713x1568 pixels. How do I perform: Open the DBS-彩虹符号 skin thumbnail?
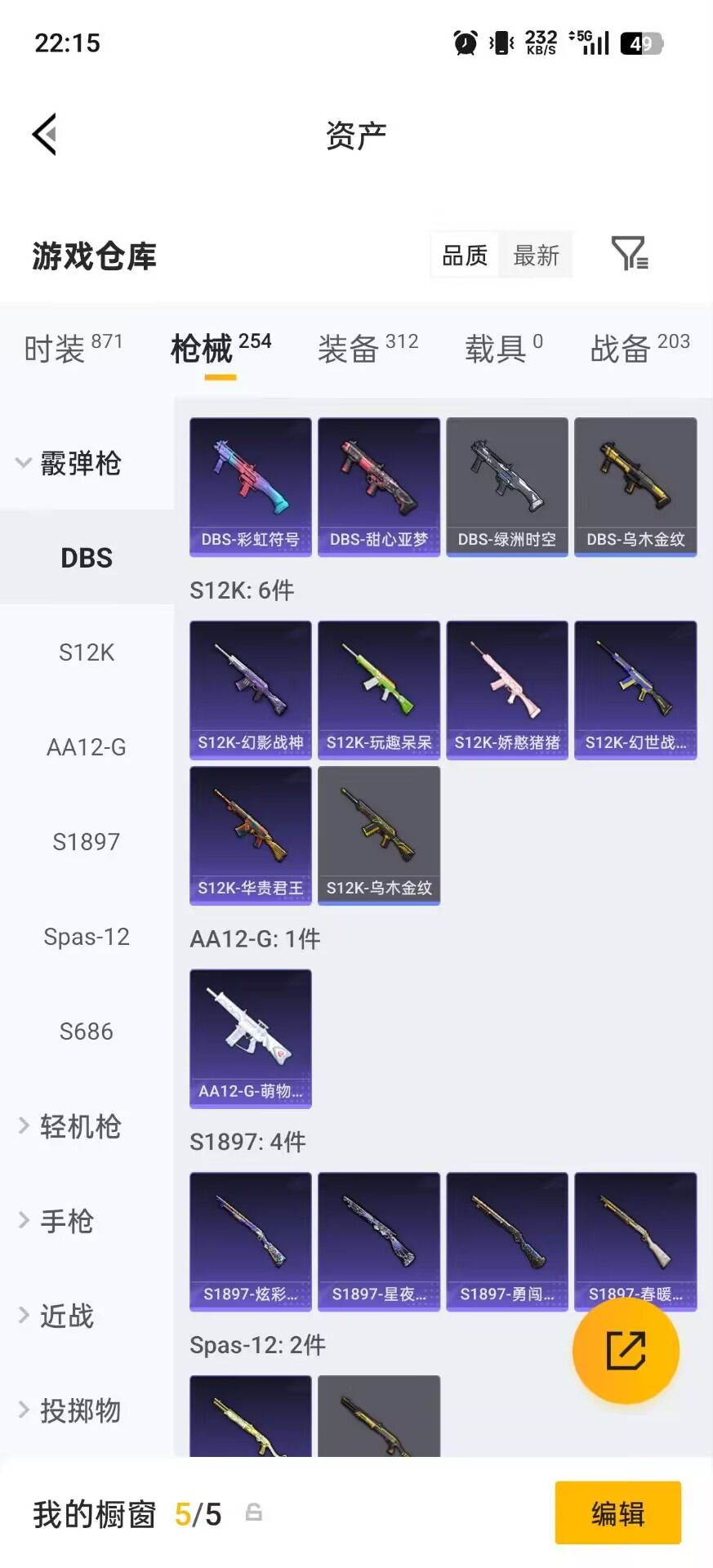tap(250, 488)
